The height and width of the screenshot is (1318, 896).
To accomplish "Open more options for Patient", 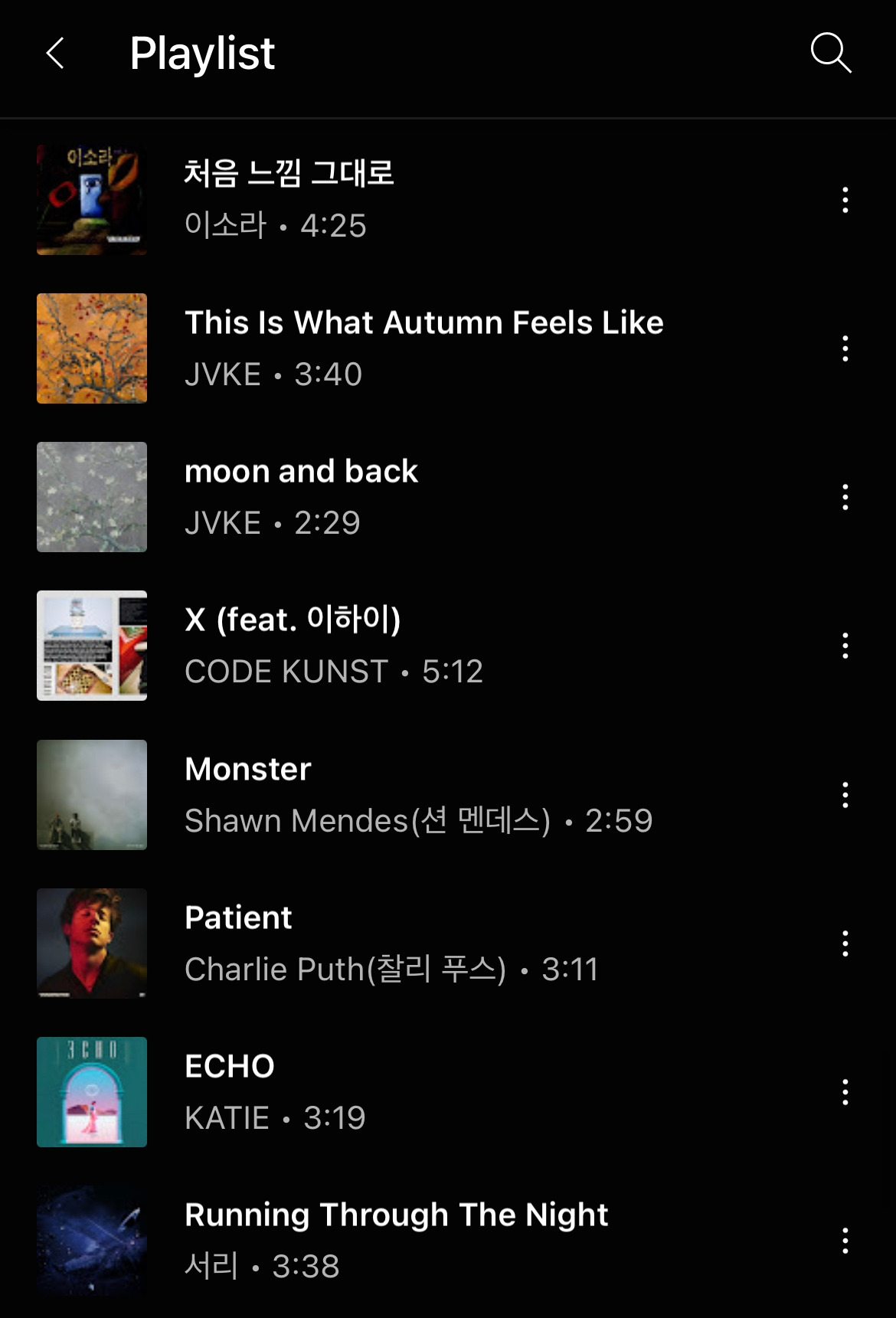I will (x=845, y=944).
